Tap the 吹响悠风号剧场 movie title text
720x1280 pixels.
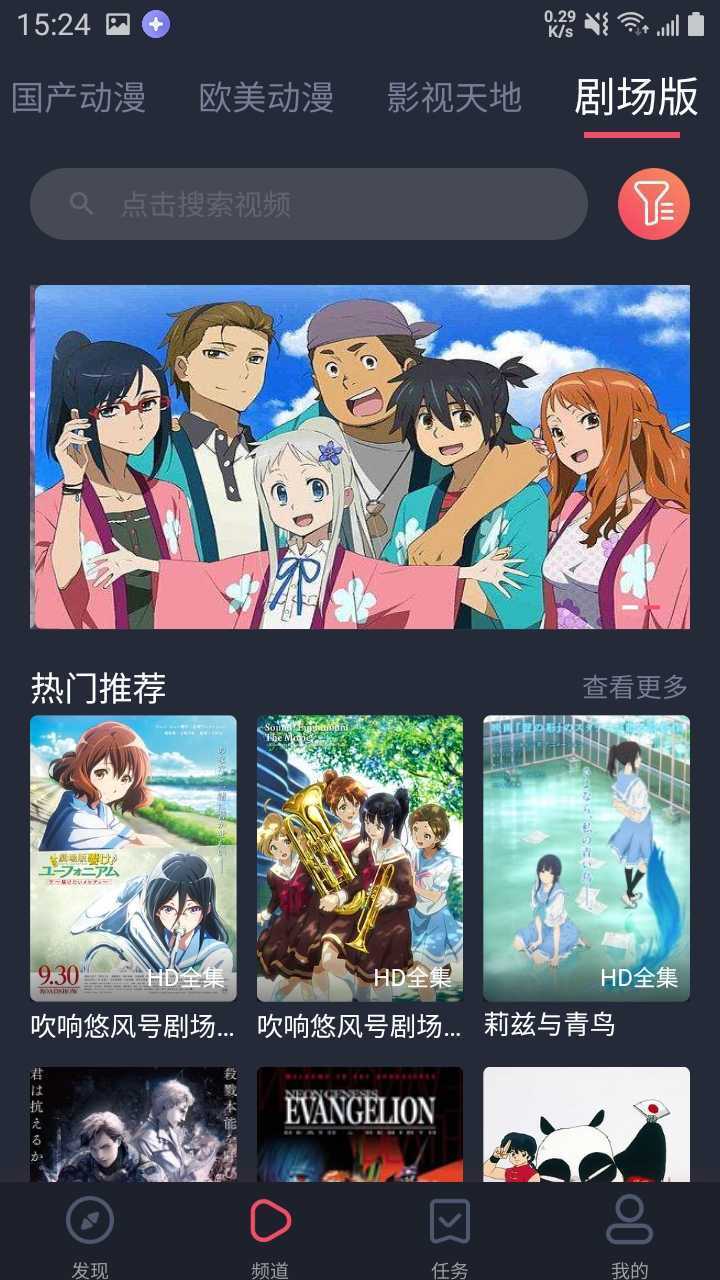tap(129, 1025)
